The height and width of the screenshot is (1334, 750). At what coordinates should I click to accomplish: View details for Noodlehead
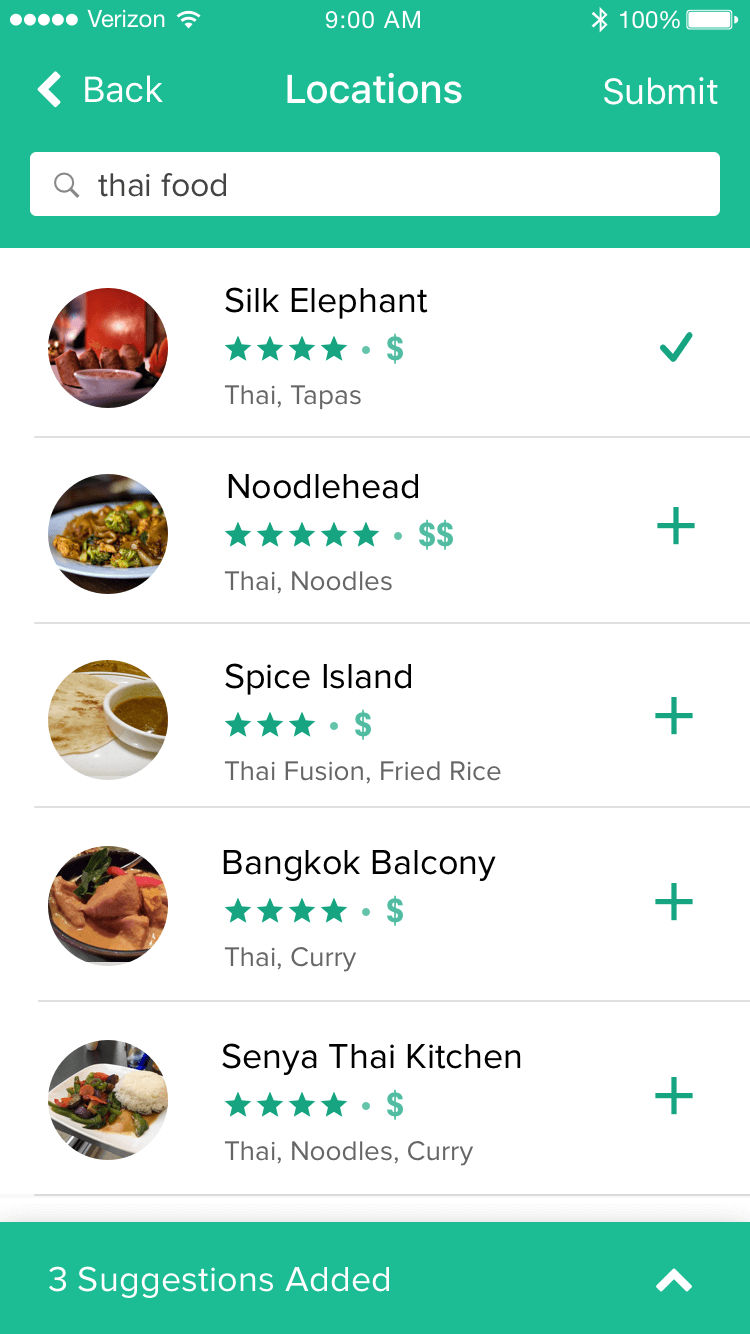pyautogui.click(x=323, y=487)
